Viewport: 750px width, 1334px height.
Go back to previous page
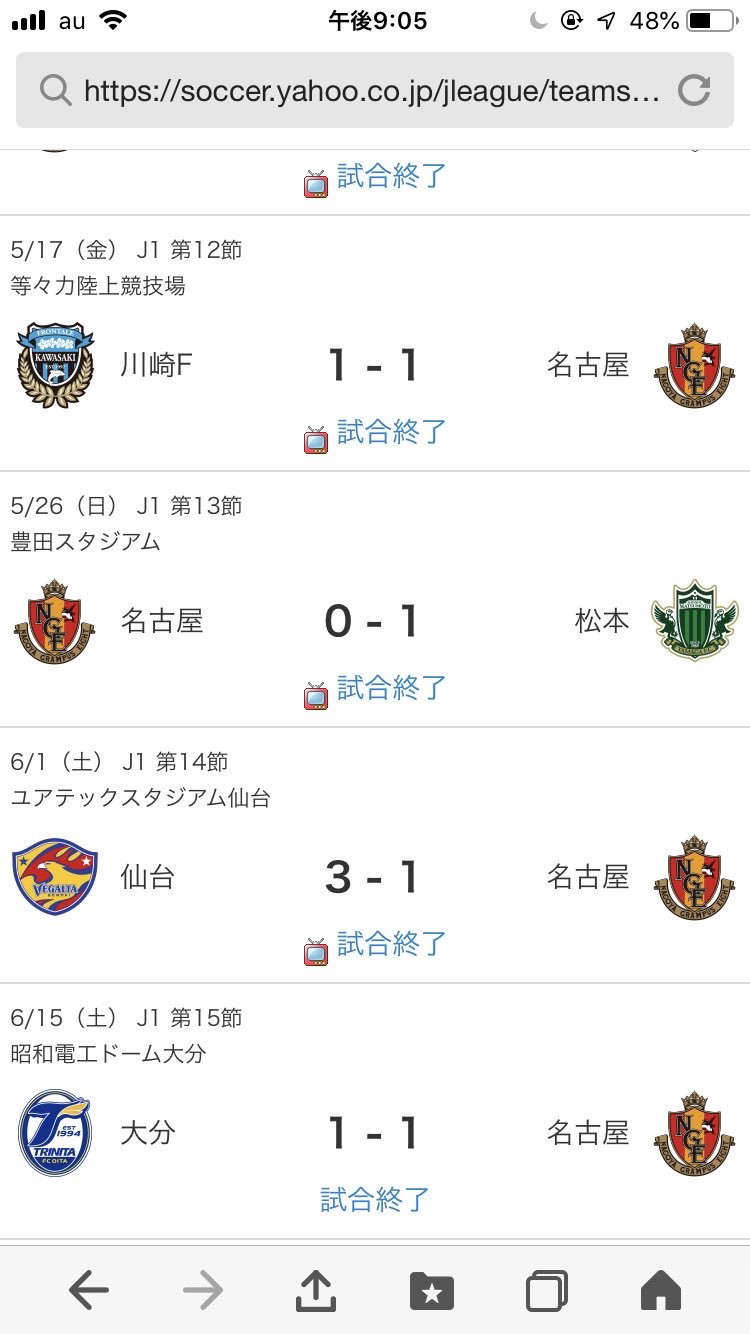[89, 1291]
